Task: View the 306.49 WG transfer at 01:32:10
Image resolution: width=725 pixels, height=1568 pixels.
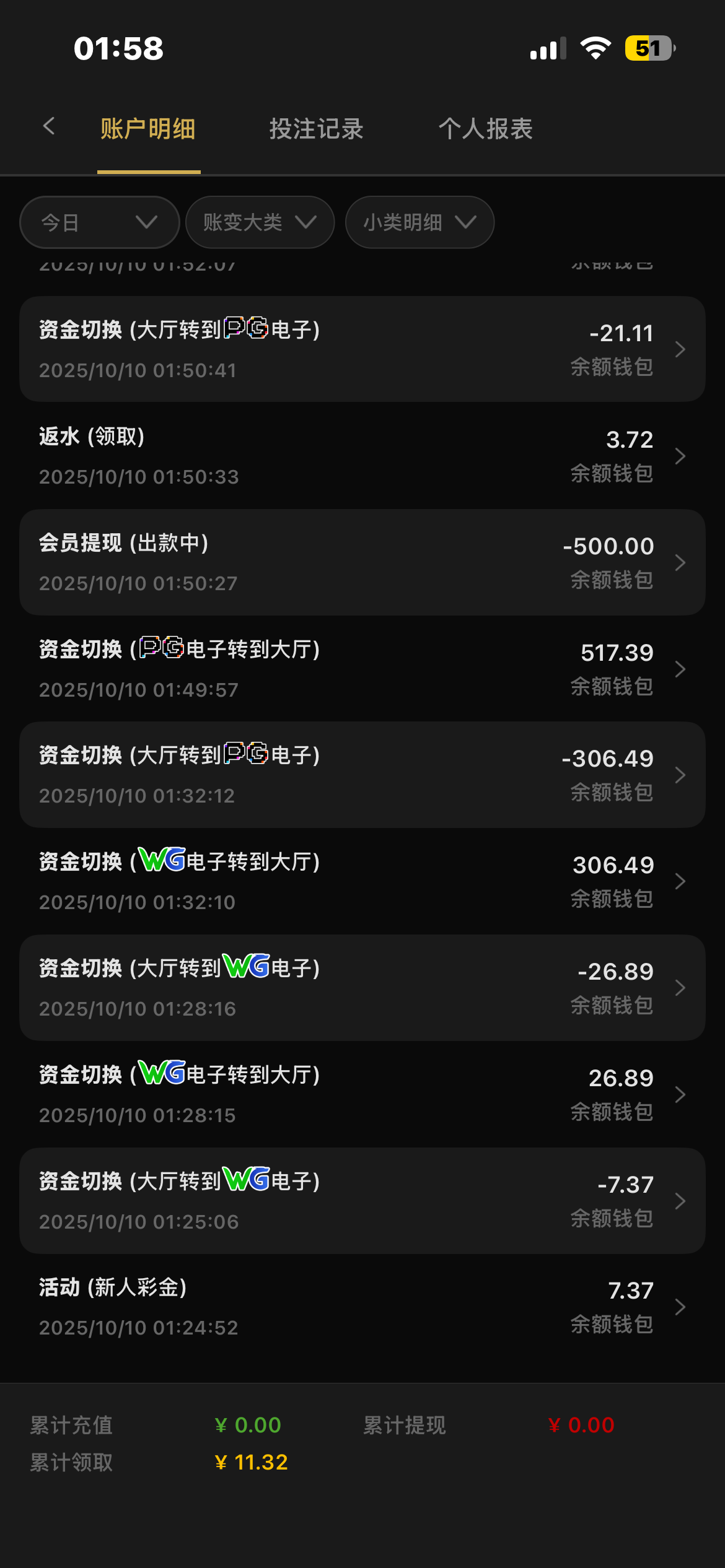Action: tap(362, 881)
